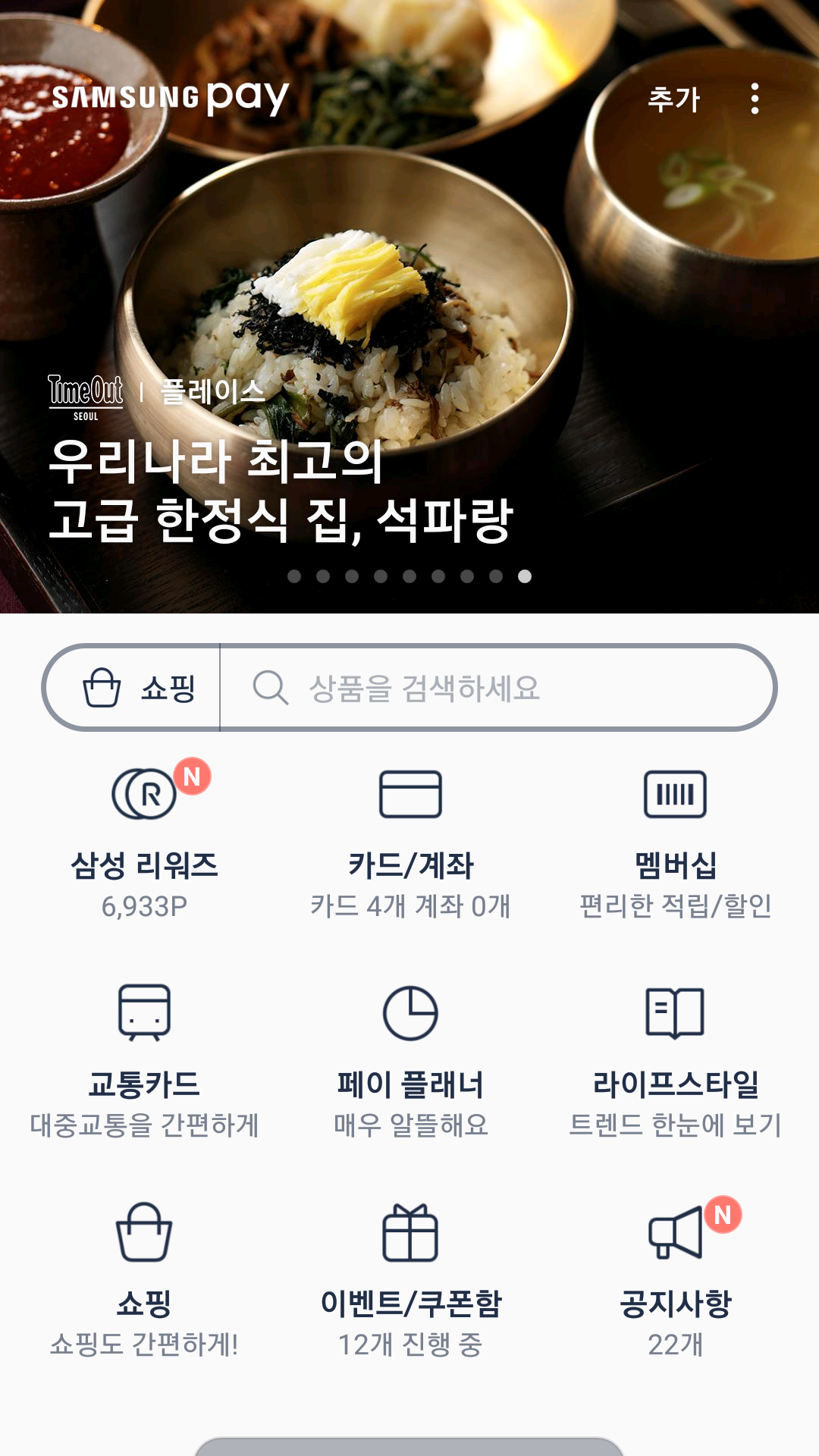
Task: Check 공지사항 notices
Action: [x=675, y=1279]
